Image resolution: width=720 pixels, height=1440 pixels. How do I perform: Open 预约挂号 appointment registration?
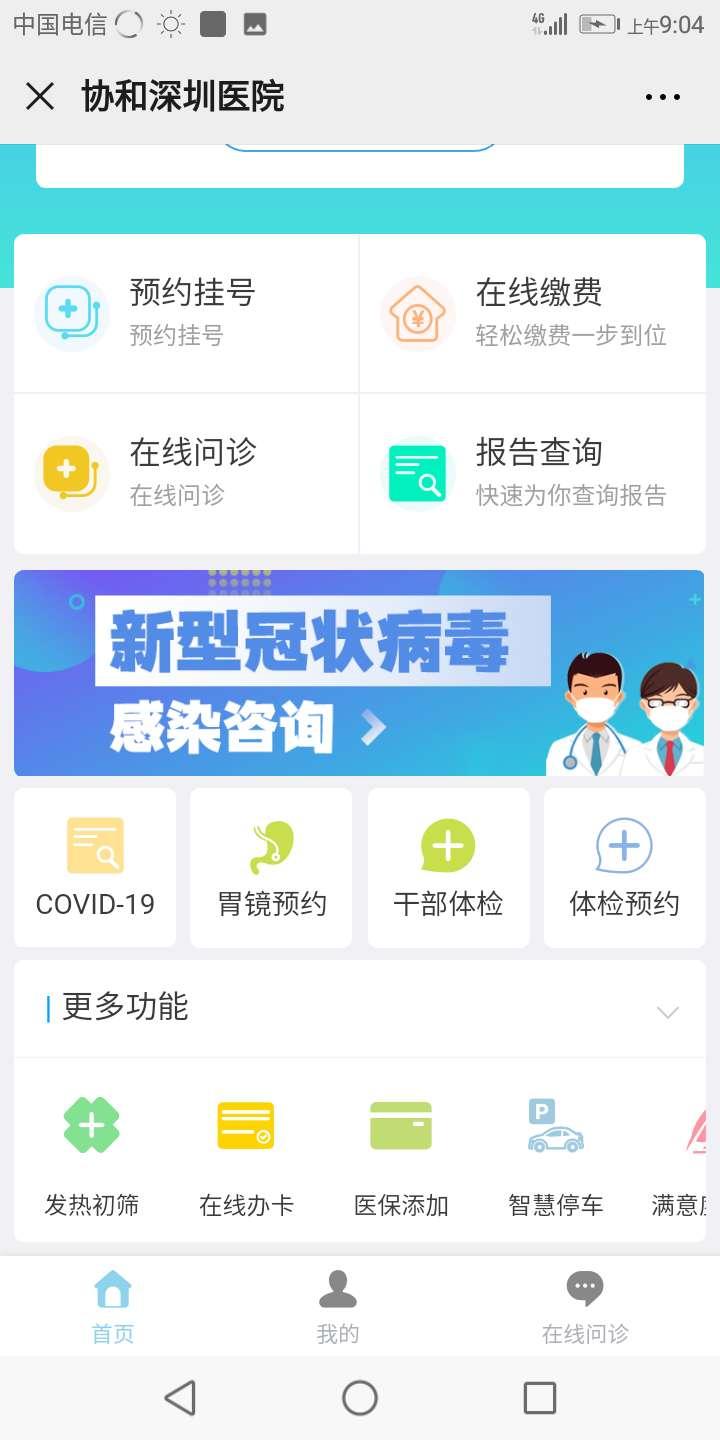click(x=186, y=314)
